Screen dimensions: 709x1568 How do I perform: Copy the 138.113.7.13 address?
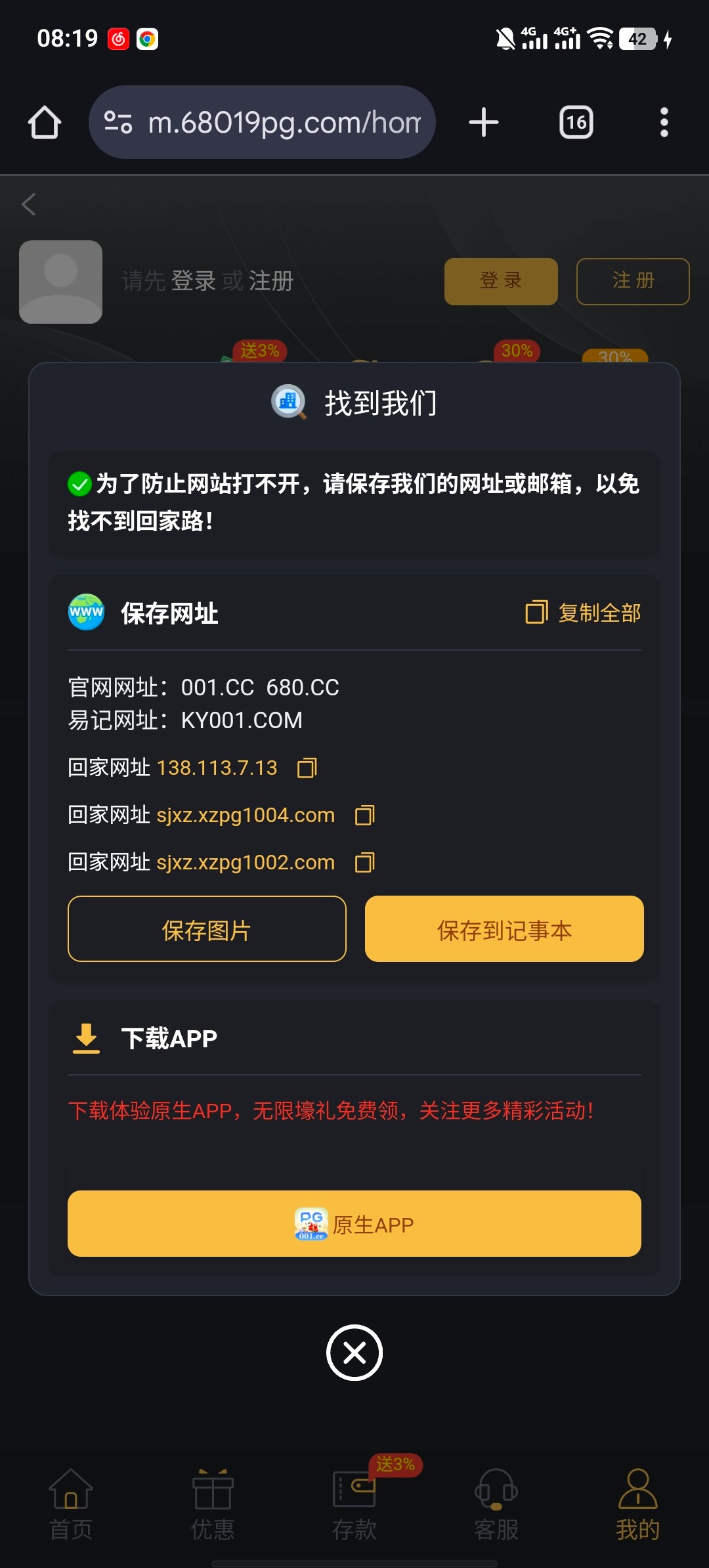click(x=307, y=768)
